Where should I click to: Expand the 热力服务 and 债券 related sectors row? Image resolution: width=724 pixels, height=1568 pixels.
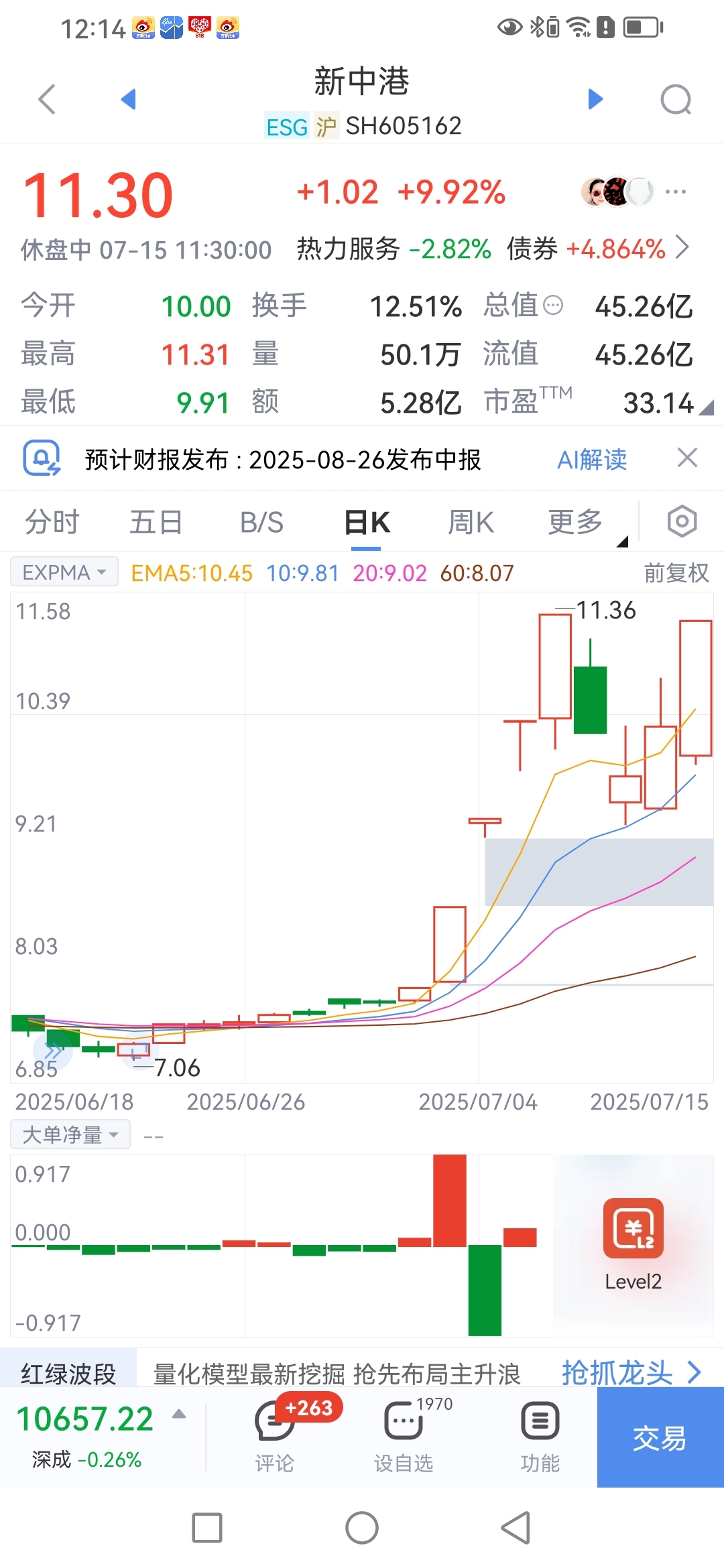tap(493, 249)
